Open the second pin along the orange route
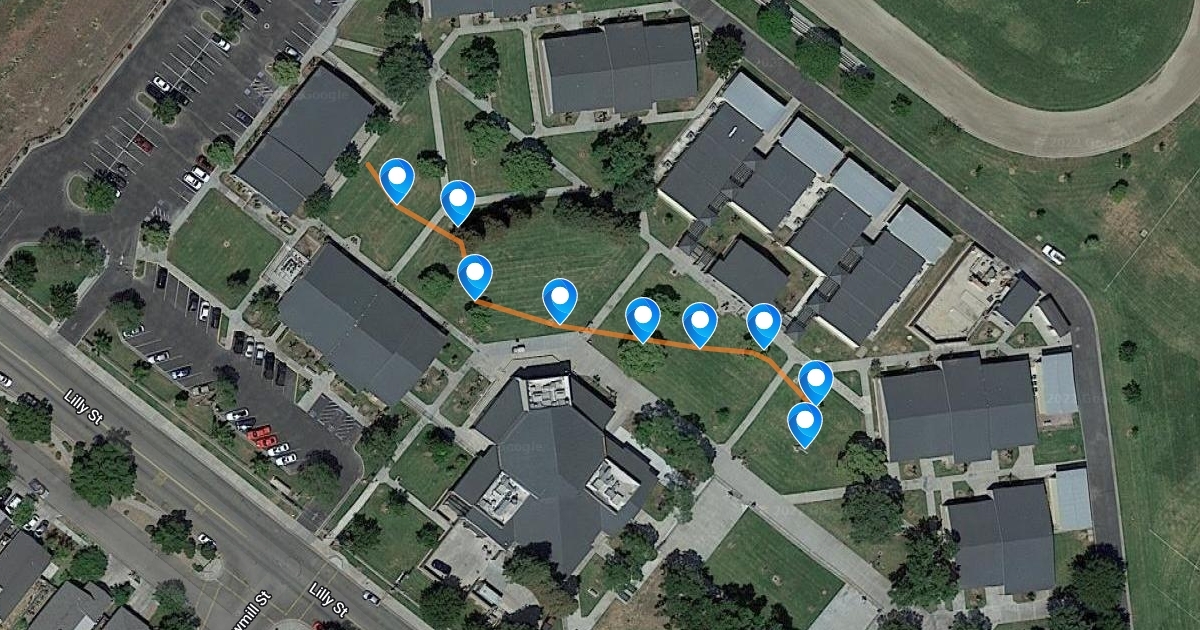The image size is (1200, 630). click(x=458, y=200)
